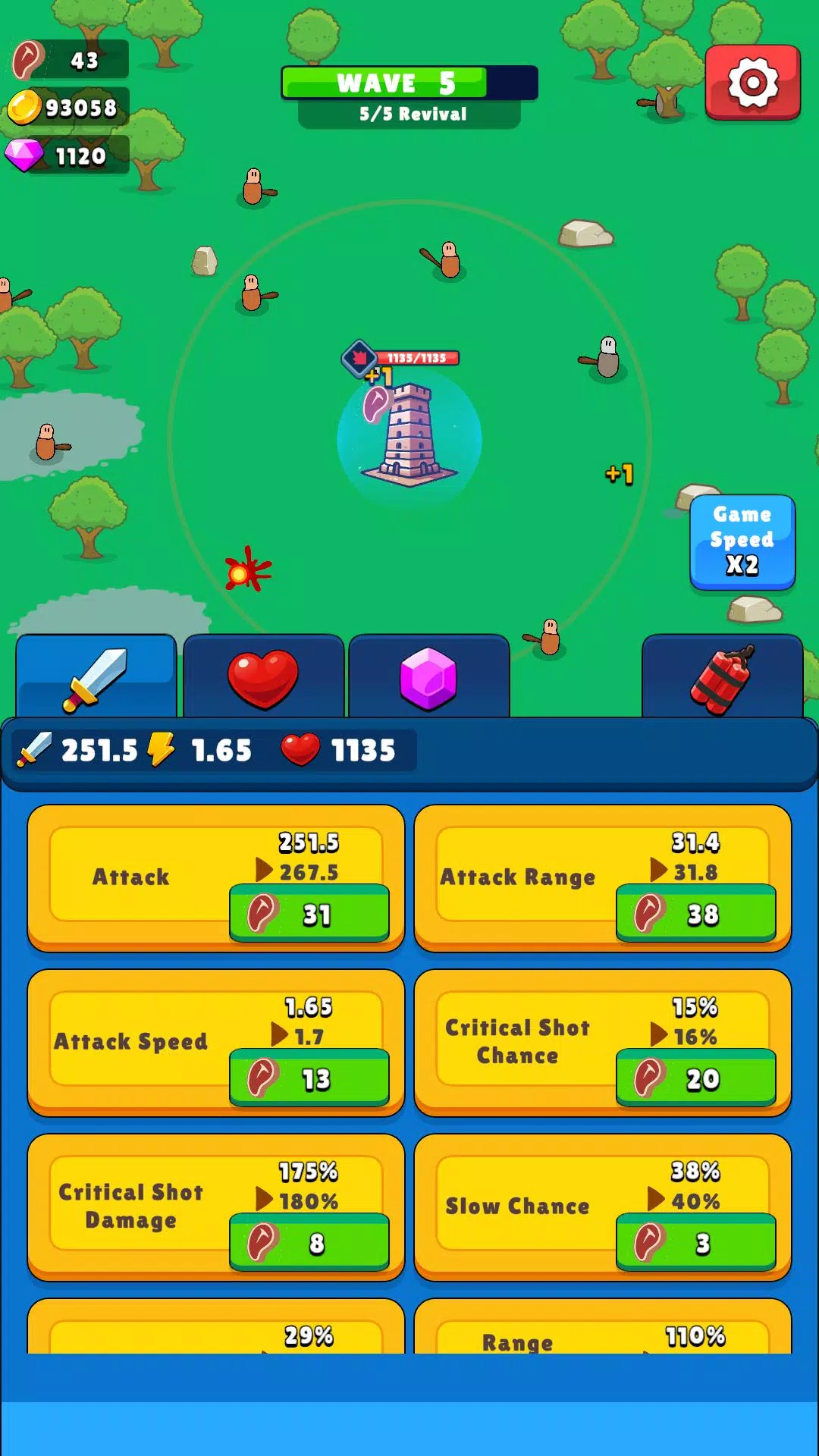The image size is (819, 1456).
Task: Upgrade Critical Shot Chance for 20 meat
Action: (x=696, y=1078)
